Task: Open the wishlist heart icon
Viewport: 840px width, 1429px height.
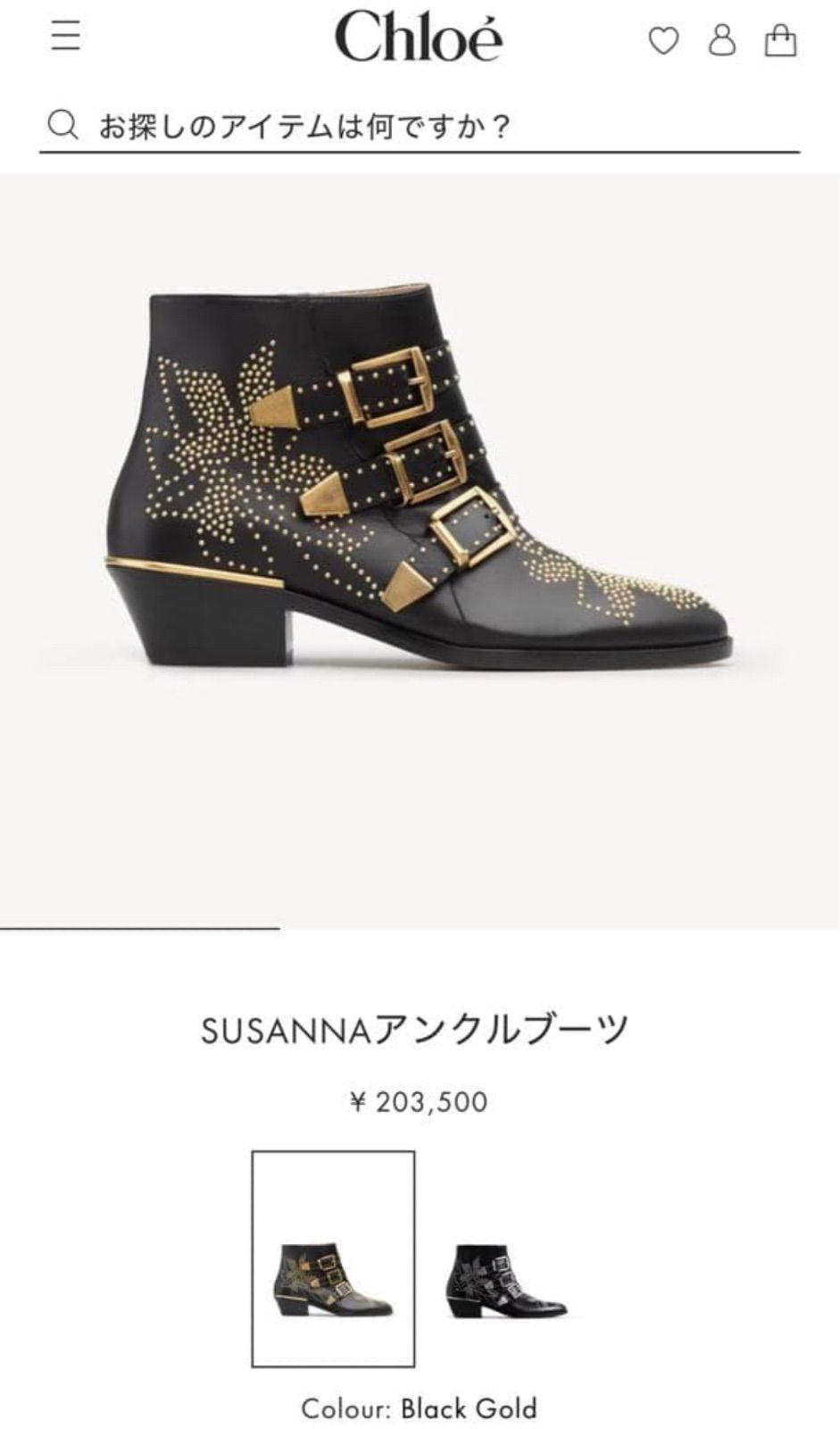Action: click(x=663, y=40)
